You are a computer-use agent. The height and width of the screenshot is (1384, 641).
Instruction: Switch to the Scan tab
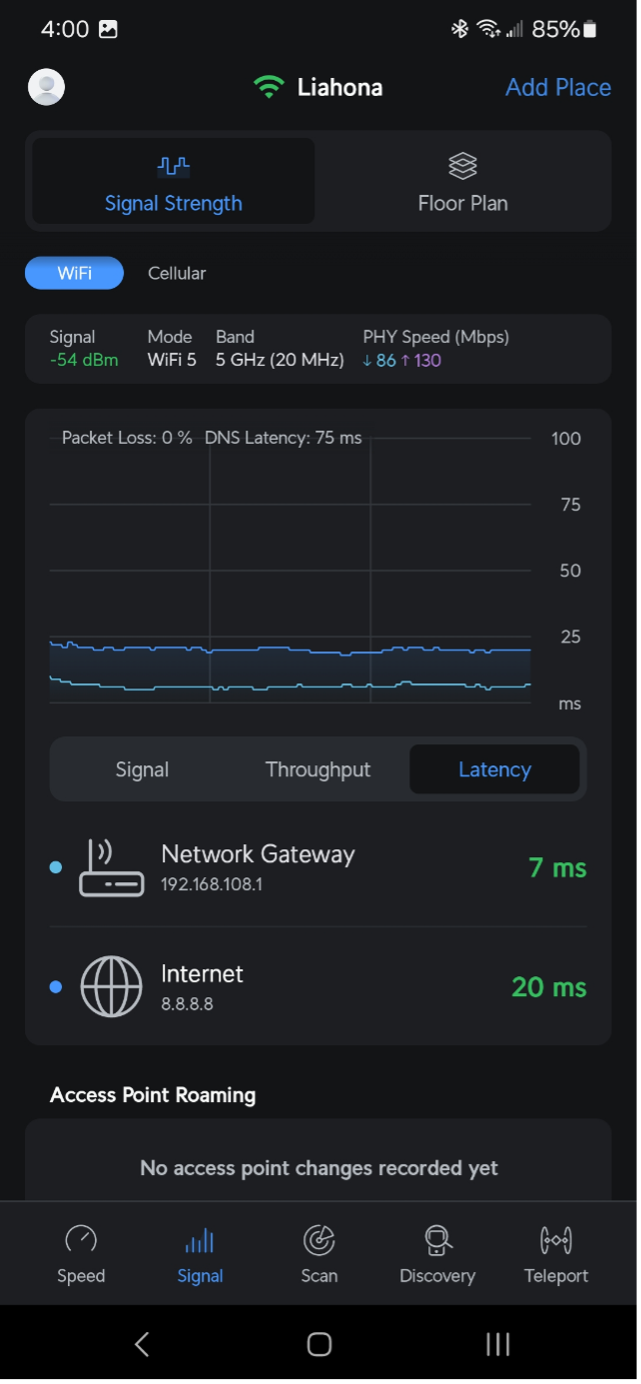point(319,1254)
